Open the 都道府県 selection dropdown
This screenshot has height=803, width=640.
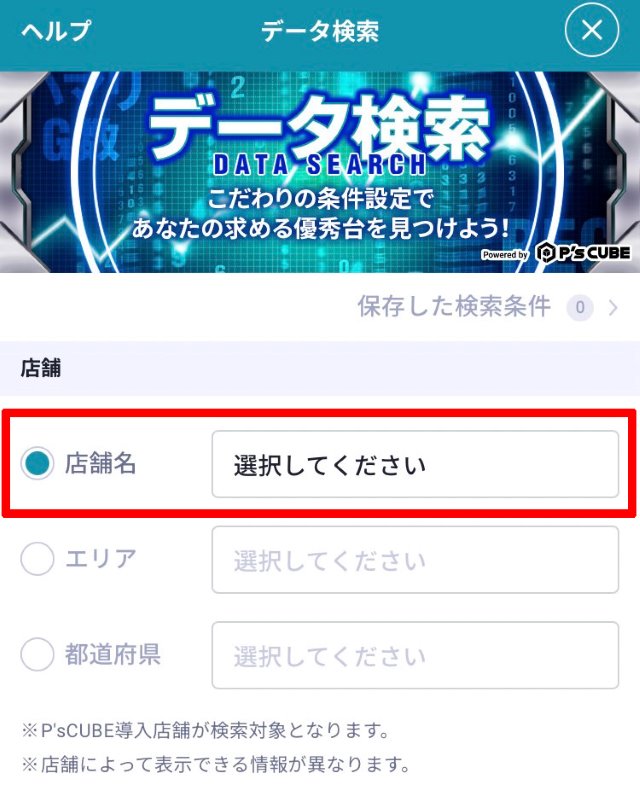click(415, 656)
